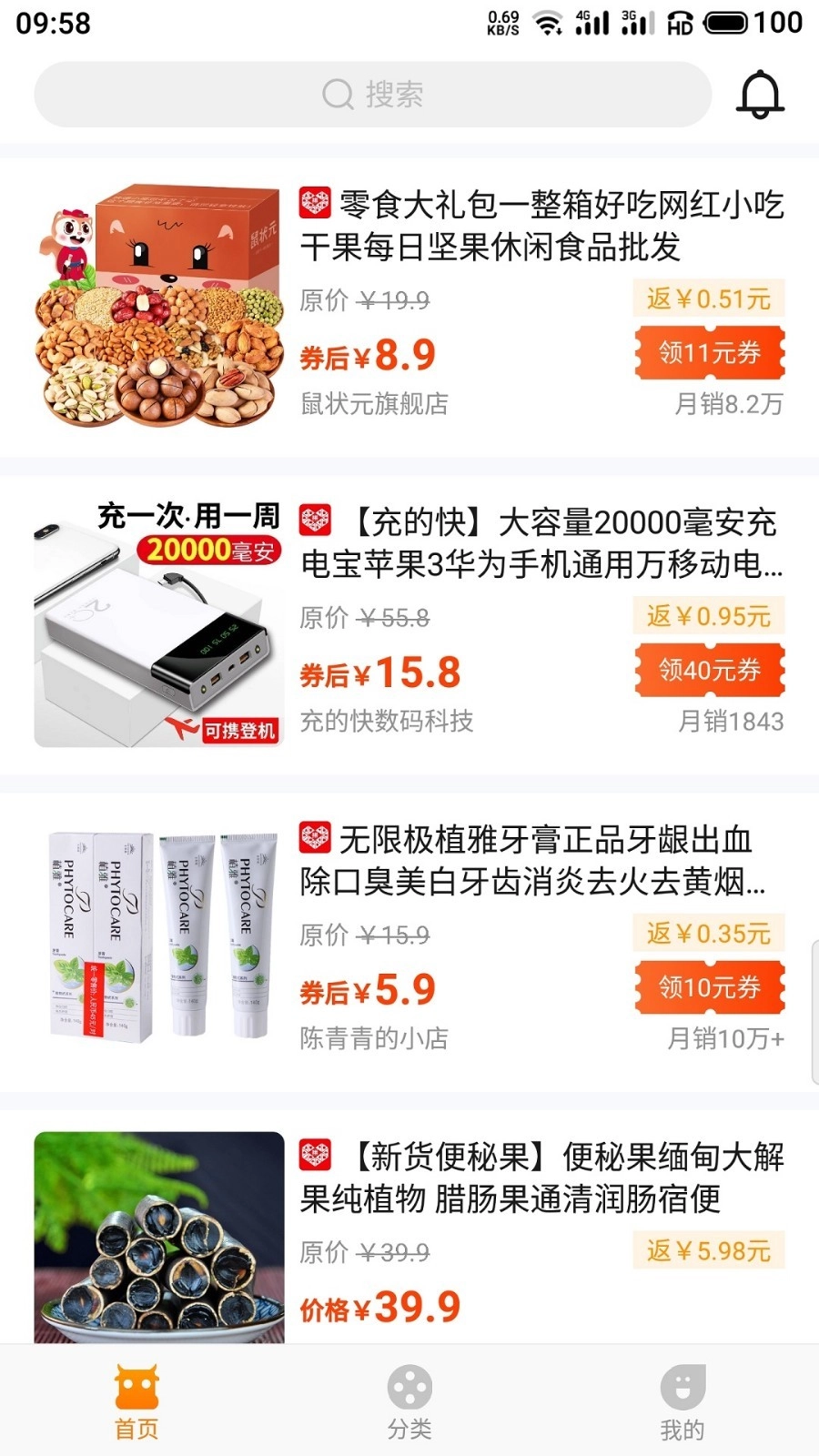
Task: Click the search magnifier icon
Action: pyautogui.click(x=337, y=94)
